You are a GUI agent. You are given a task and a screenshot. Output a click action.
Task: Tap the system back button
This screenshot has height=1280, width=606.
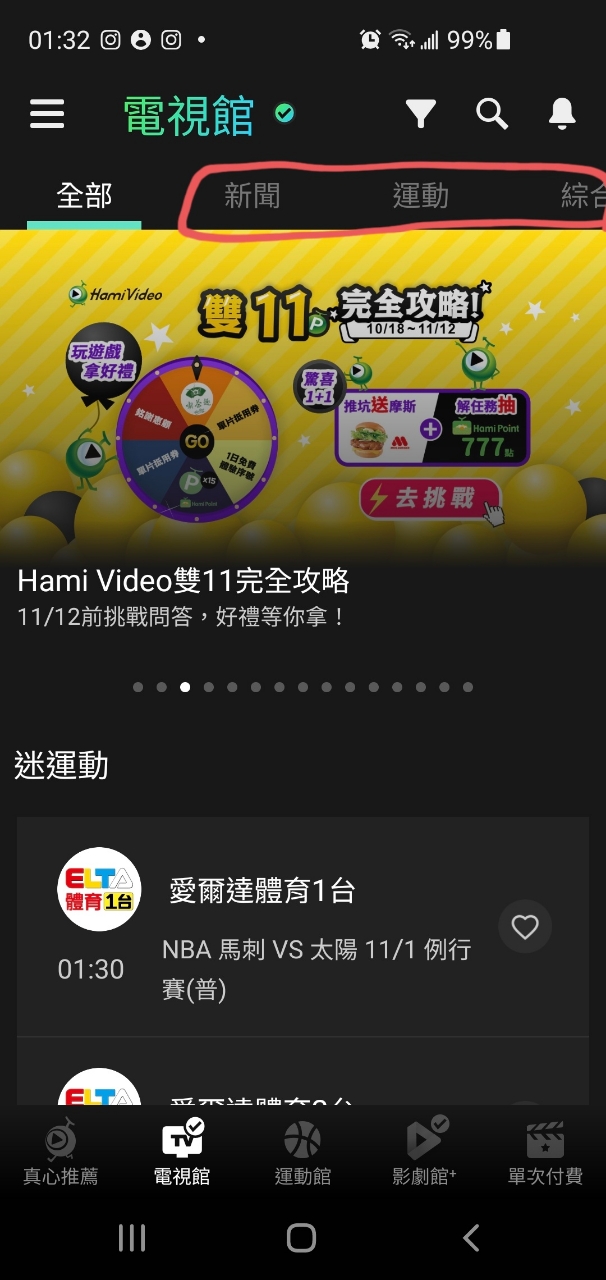tap(471, 1238)
